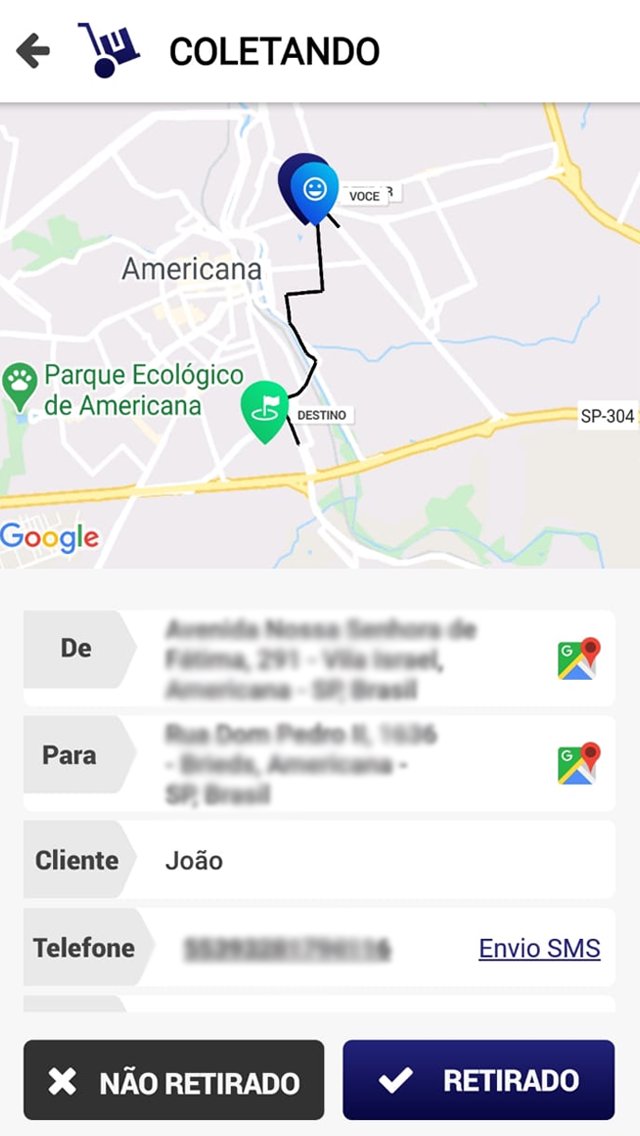Open Google Maps for the De address
The height and width of the screenshot is (1136, 640).
(x=579, y=658)
